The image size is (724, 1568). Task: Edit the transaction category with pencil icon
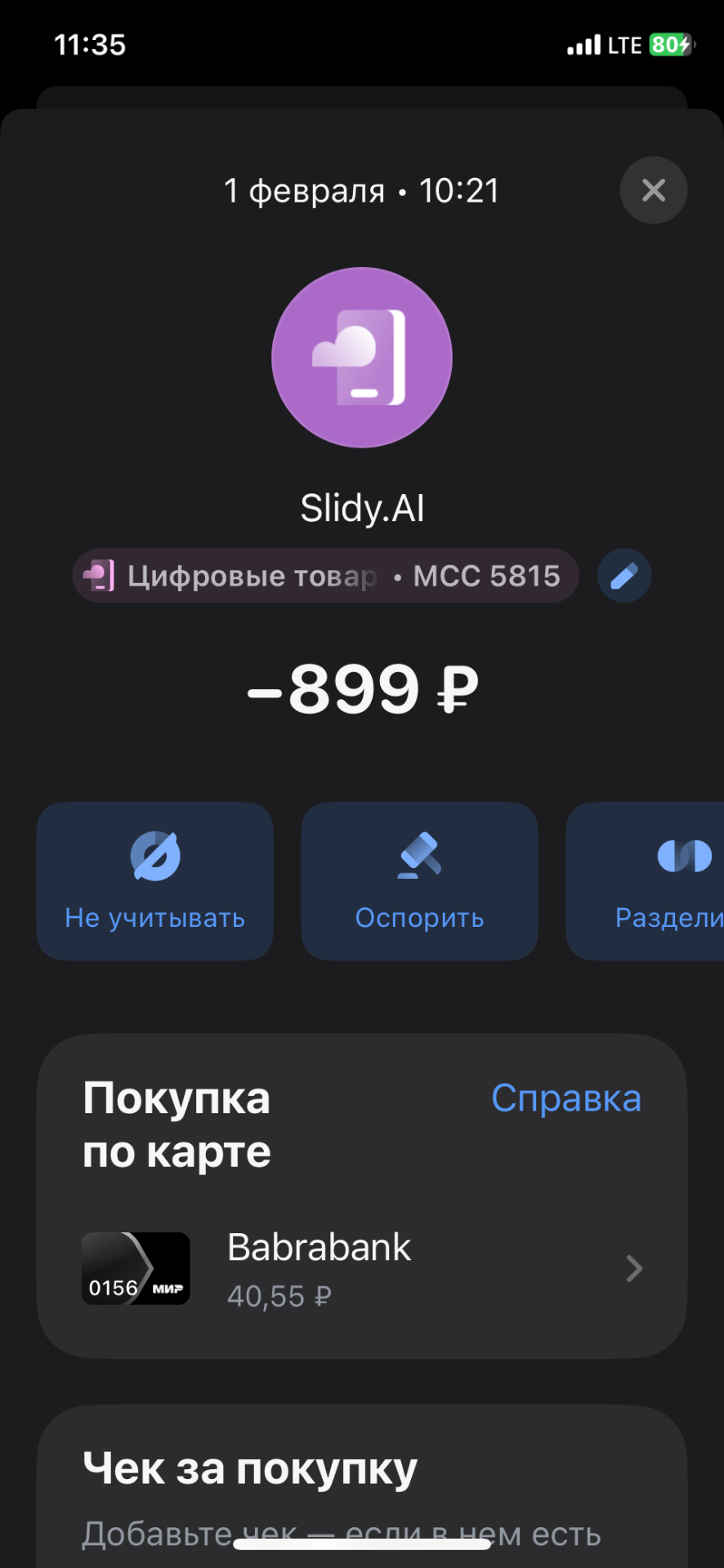(623, 576)
